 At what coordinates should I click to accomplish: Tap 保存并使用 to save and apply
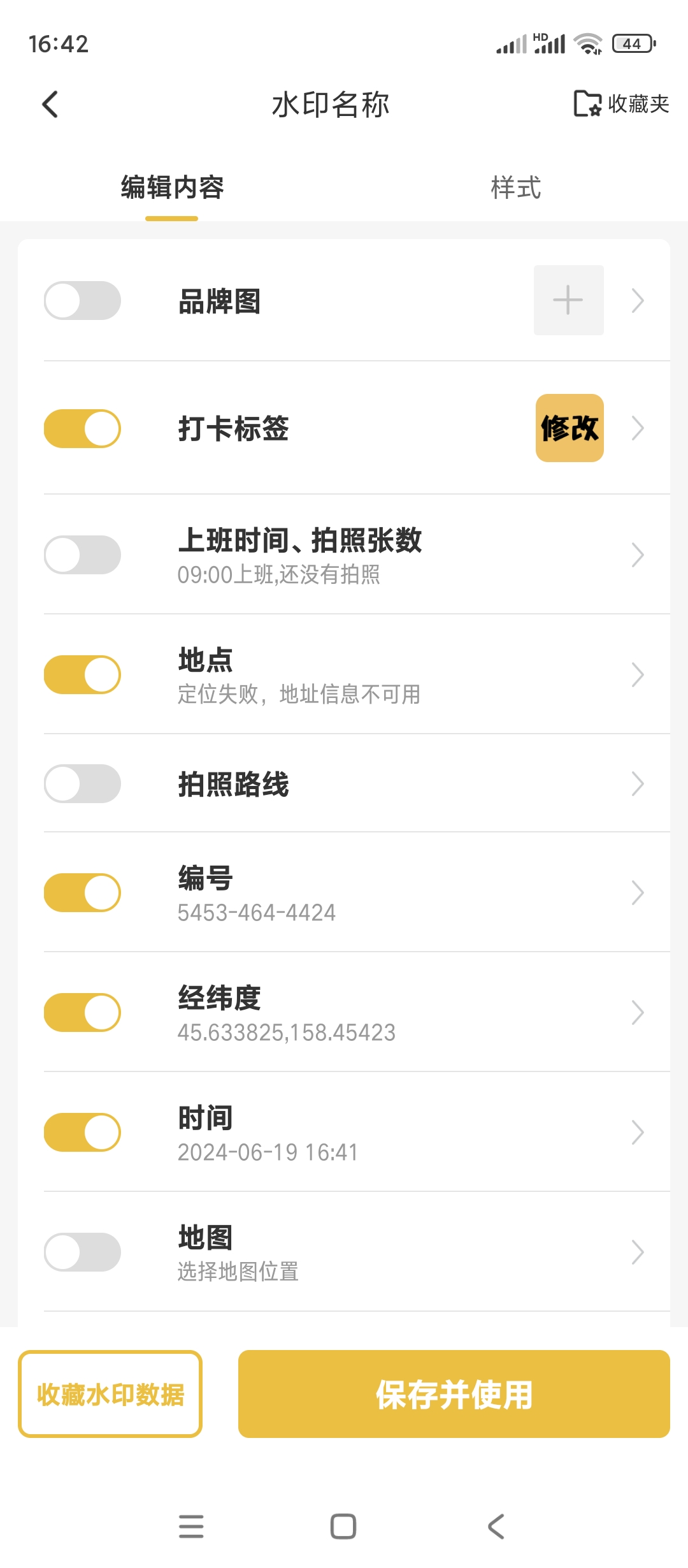coord(454,1394)
